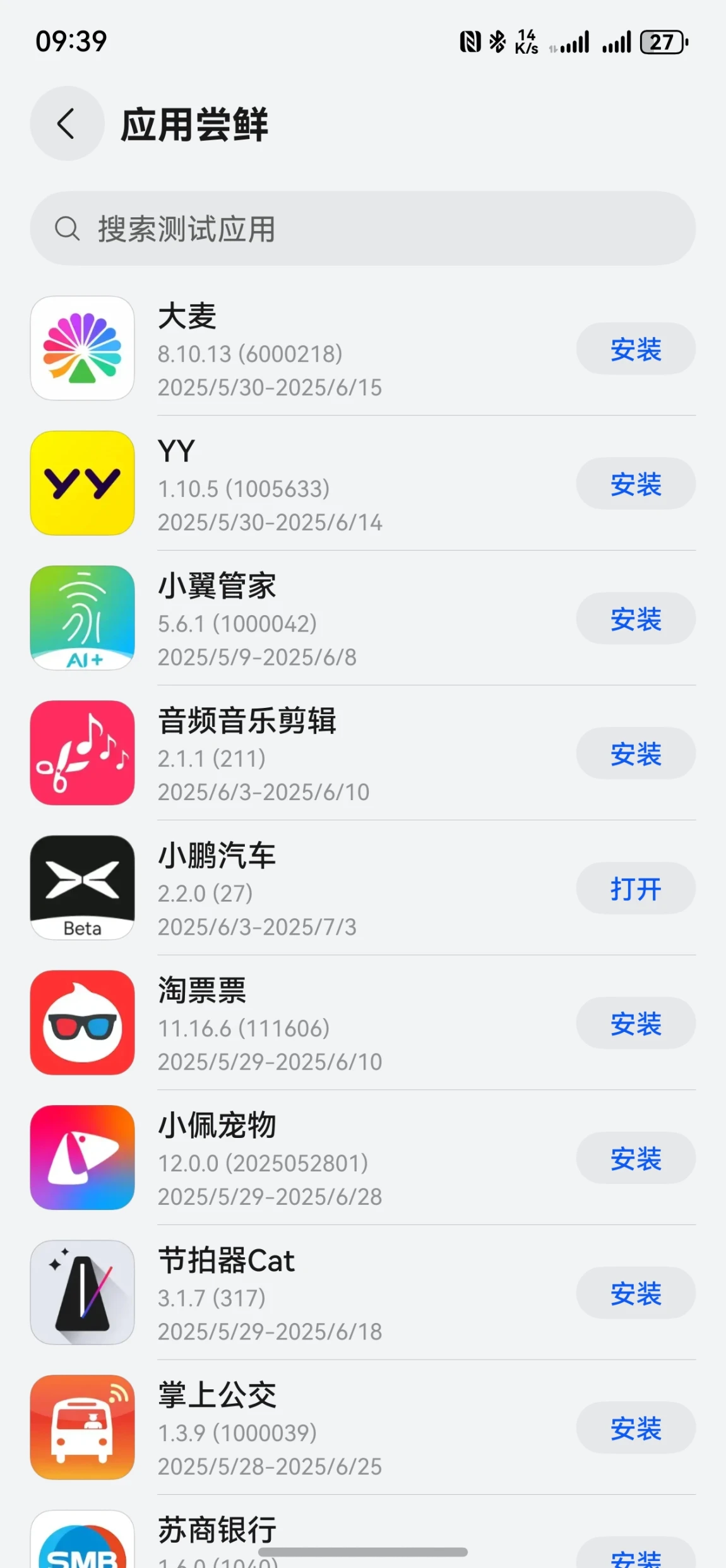This screenshot has width=726, height=1568.
Task: Install the YY app
Action: pyautogui.click(x=635, y=484)
